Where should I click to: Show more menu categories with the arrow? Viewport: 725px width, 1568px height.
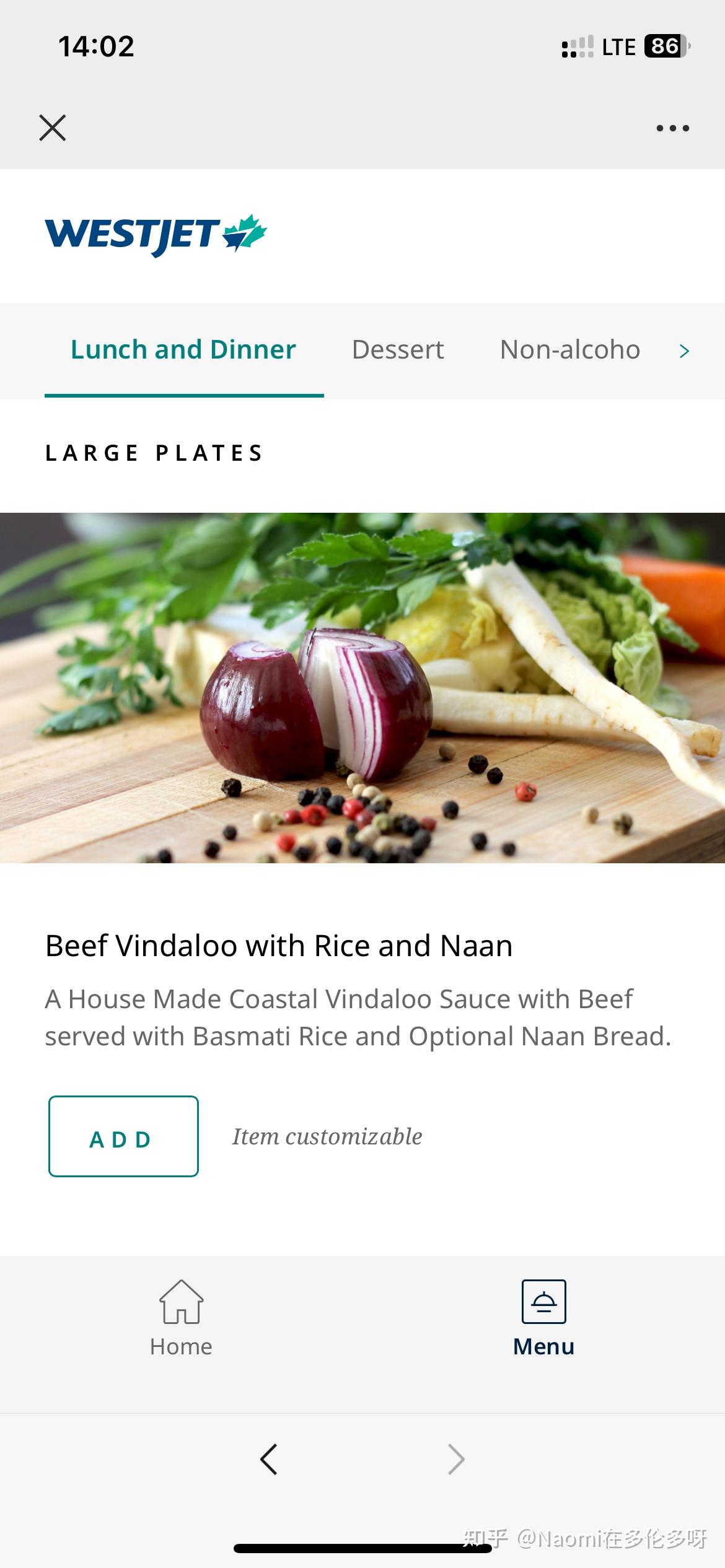pyautogui.click(x=684, y=351)
